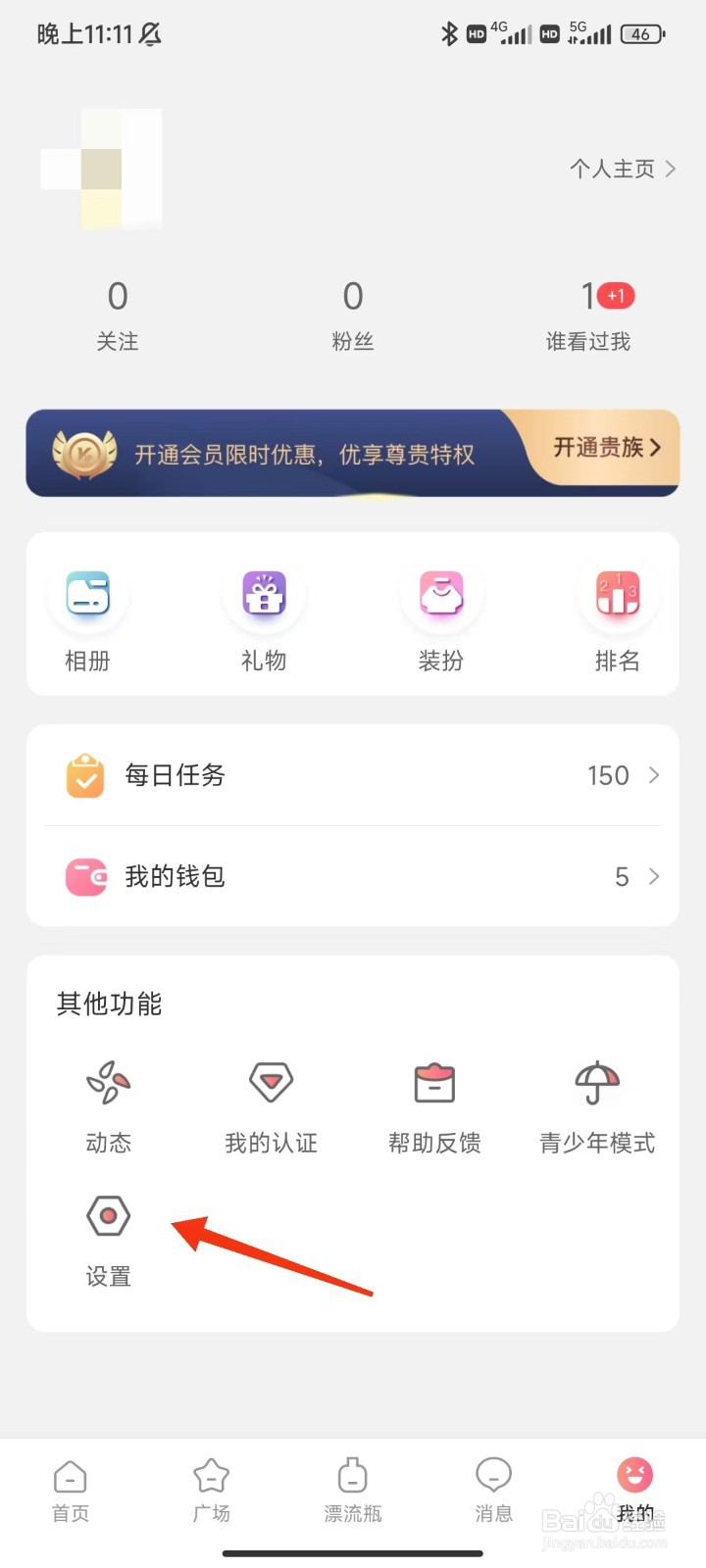706x1568 pixels.
Task: Switch to the 首页 tab
Action: click(x=71, y=1491)
